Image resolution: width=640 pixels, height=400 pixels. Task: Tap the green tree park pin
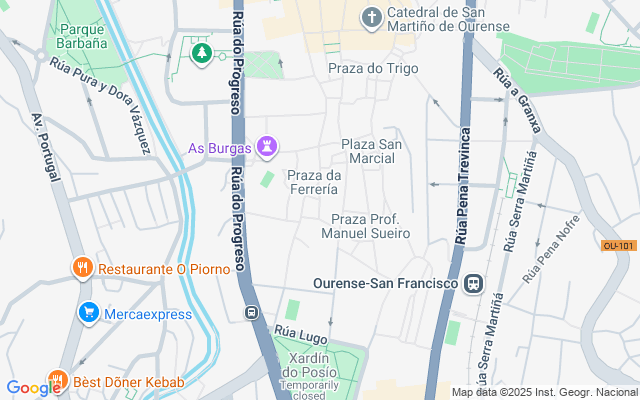202,51
